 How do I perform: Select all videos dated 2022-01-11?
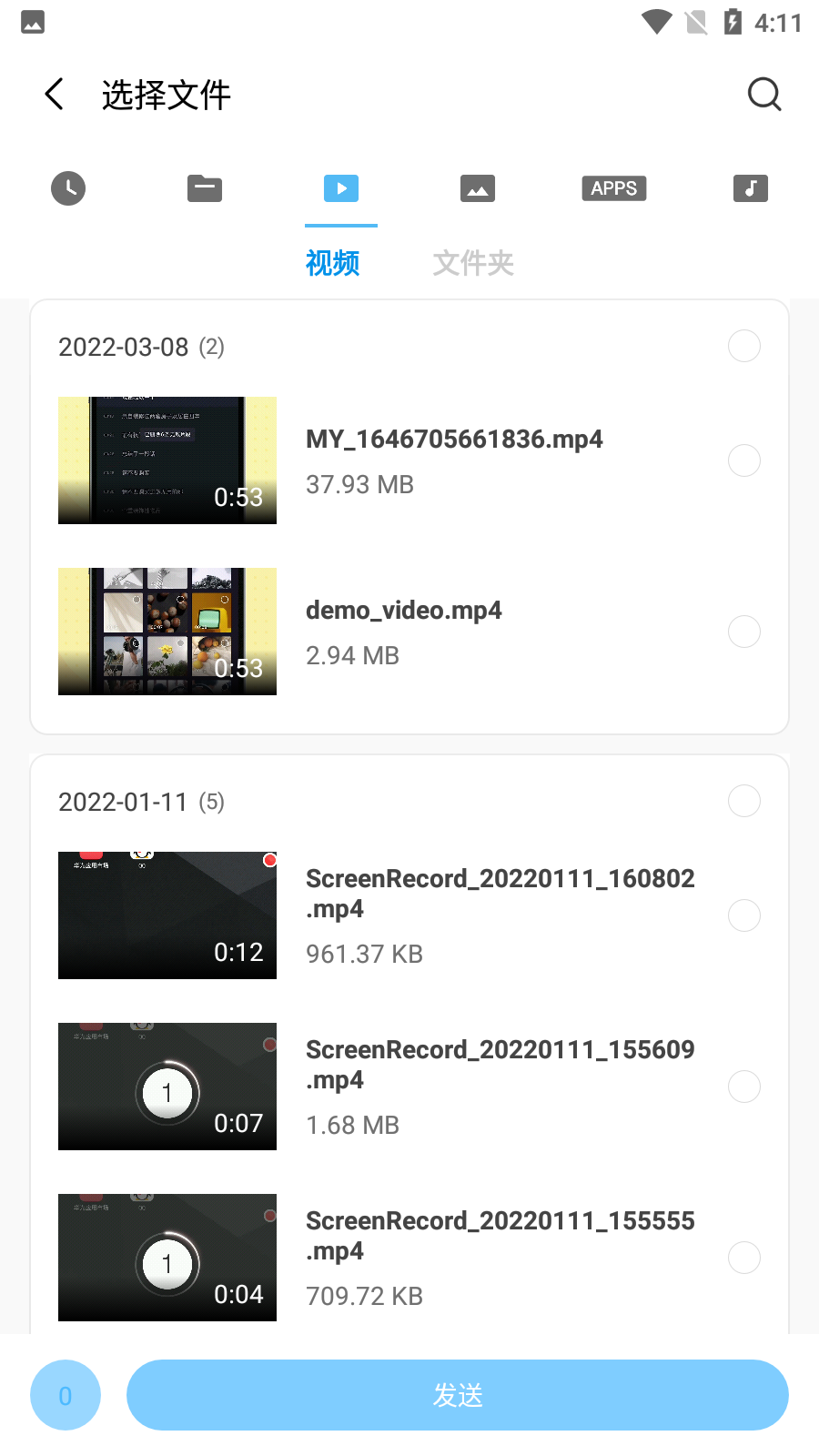[x=744, y=801]
